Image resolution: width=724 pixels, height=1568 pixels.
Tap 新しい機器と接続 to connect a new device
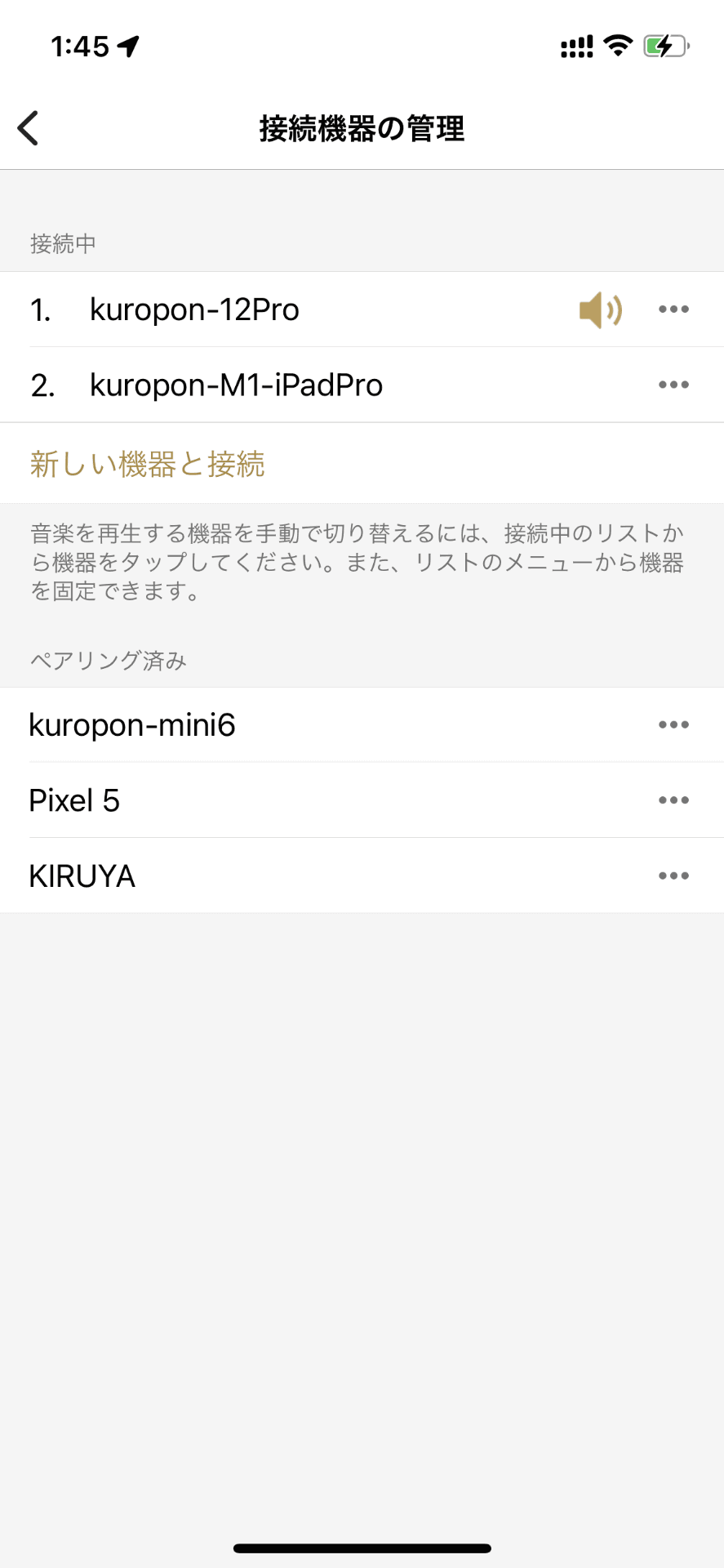148,464
